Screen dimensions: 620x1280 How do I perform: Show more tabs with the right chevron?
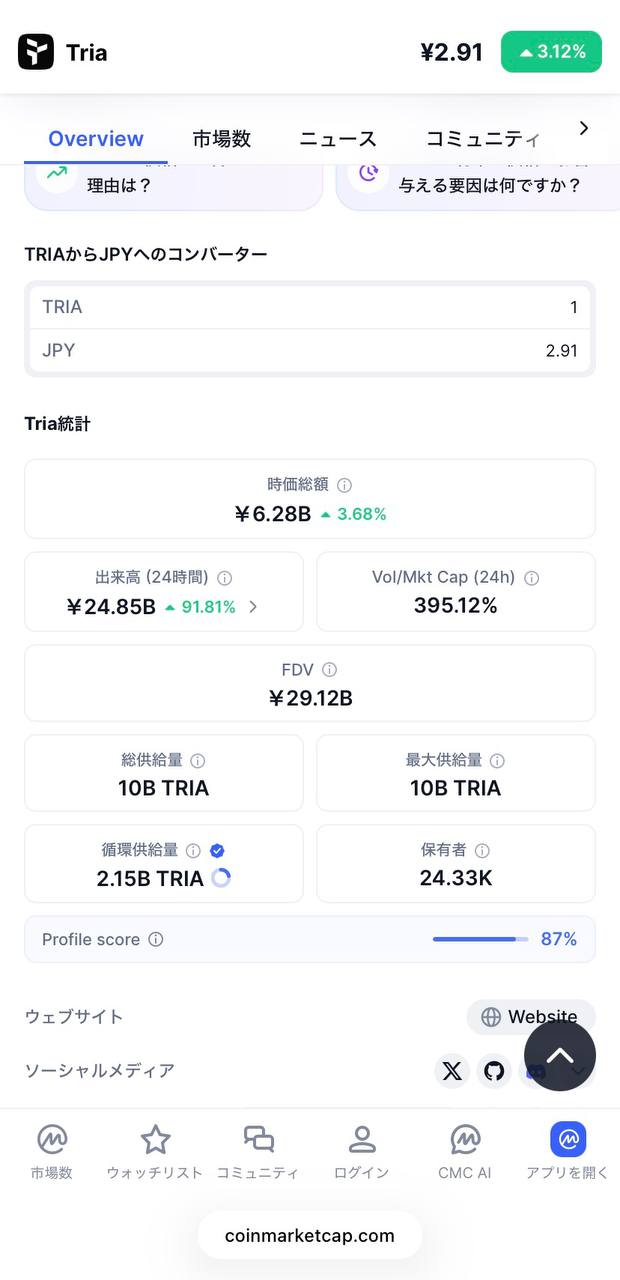[x=584, y=128]
